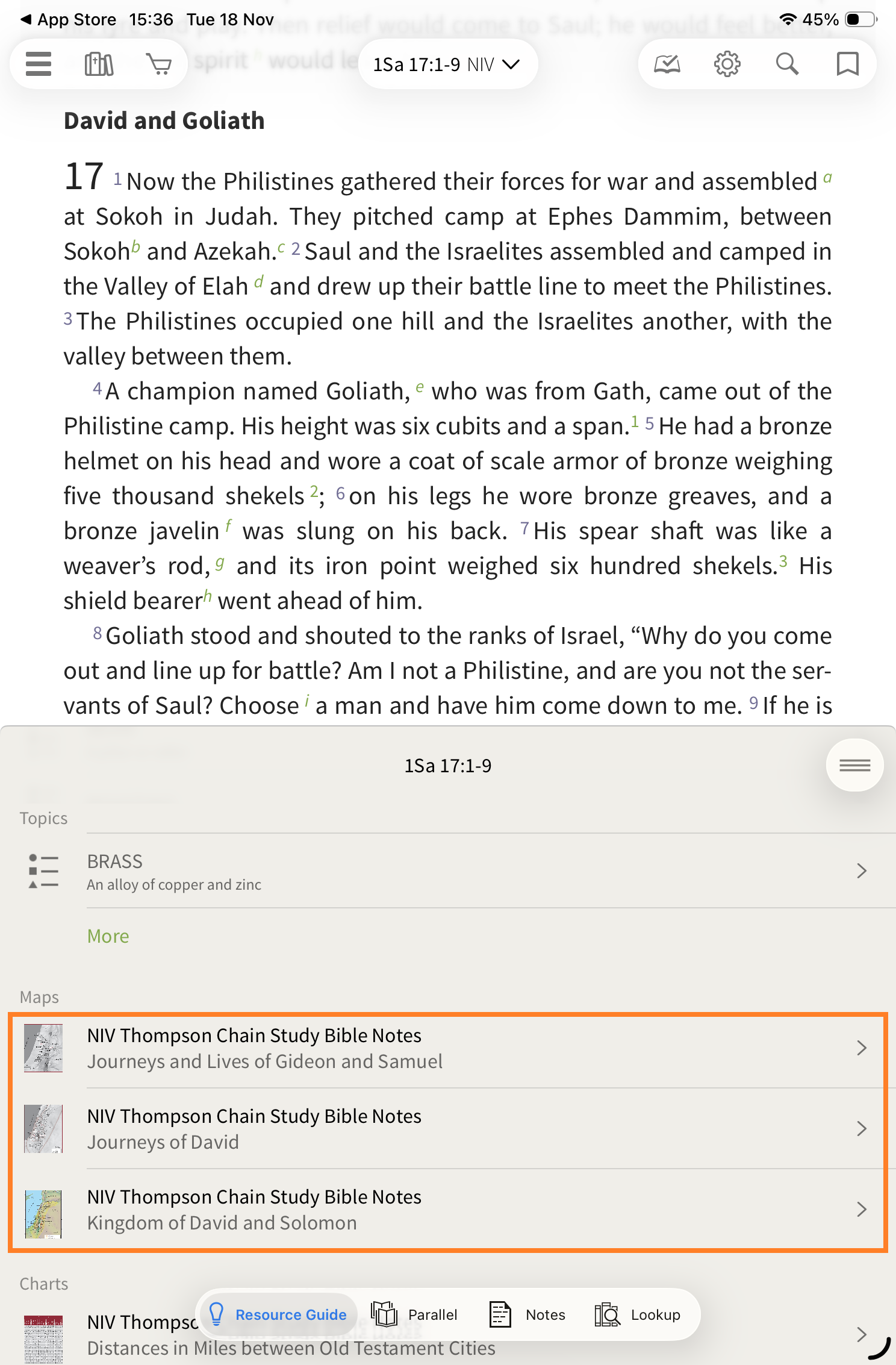Tap the drag handle of the resource panel
Image resolution: width=896 pixels, height=1365 pixels.
tap(854, 765)
